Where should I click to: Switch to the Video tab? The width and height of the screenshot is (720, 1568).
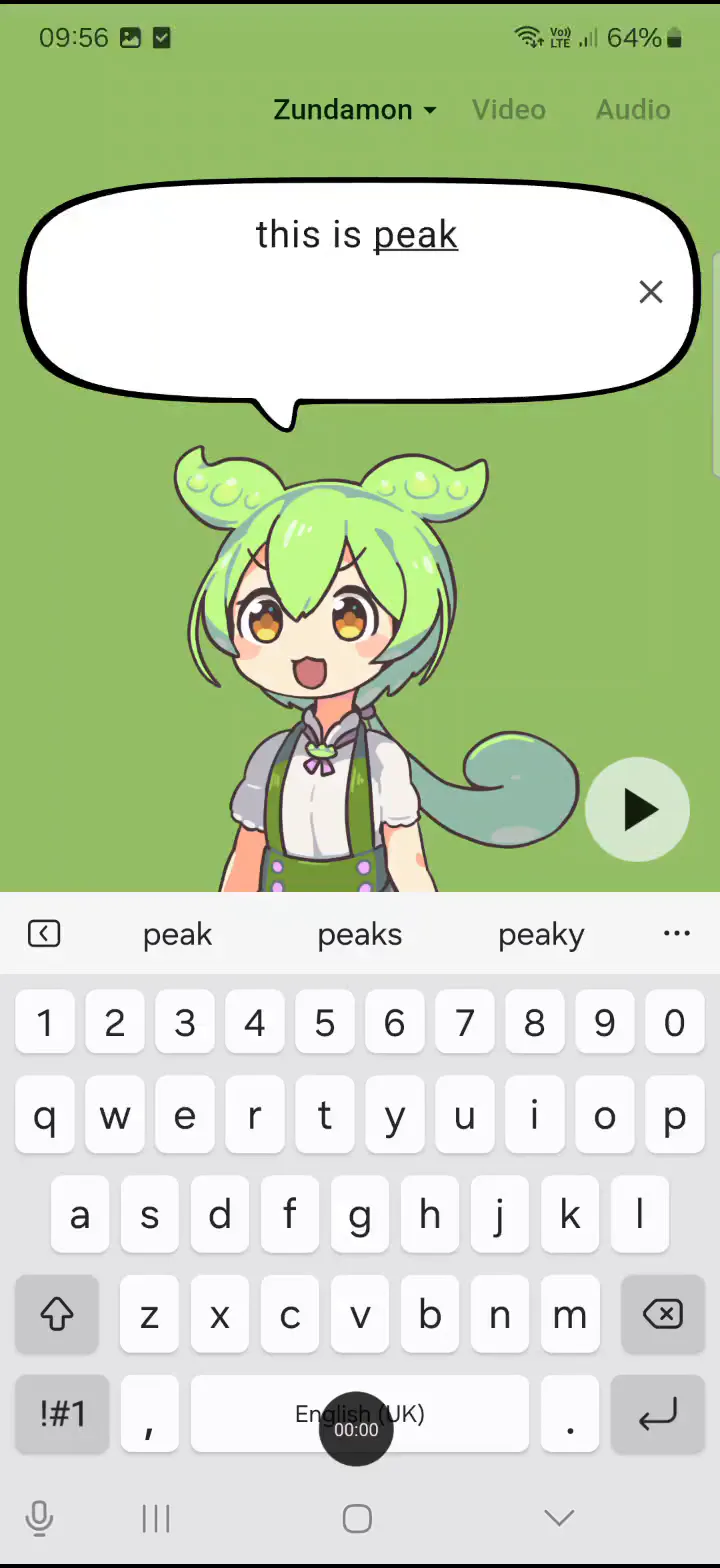(509, 110)
